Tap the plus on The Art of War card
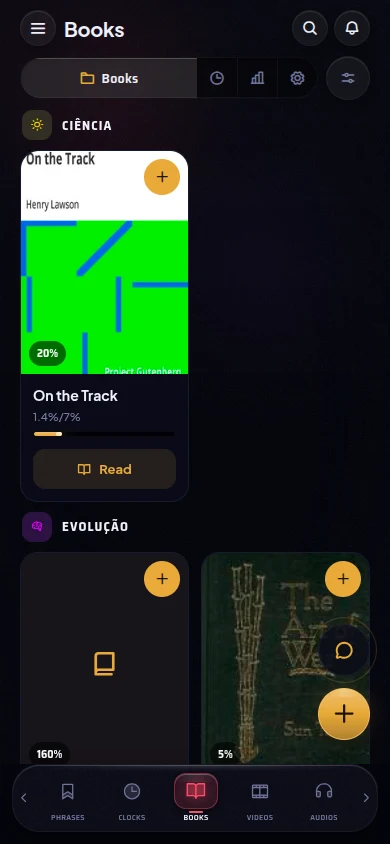 [343, 579]
